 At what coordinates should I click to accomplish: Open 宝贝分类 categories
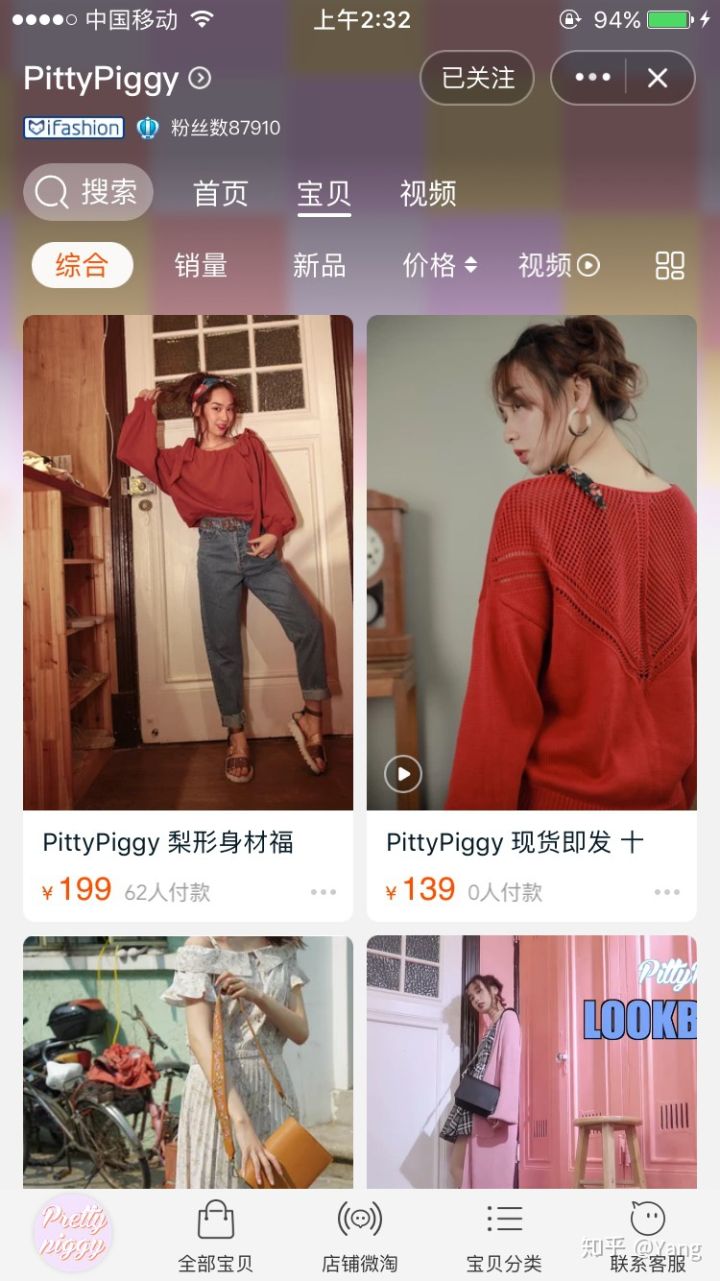point(504,1235)
